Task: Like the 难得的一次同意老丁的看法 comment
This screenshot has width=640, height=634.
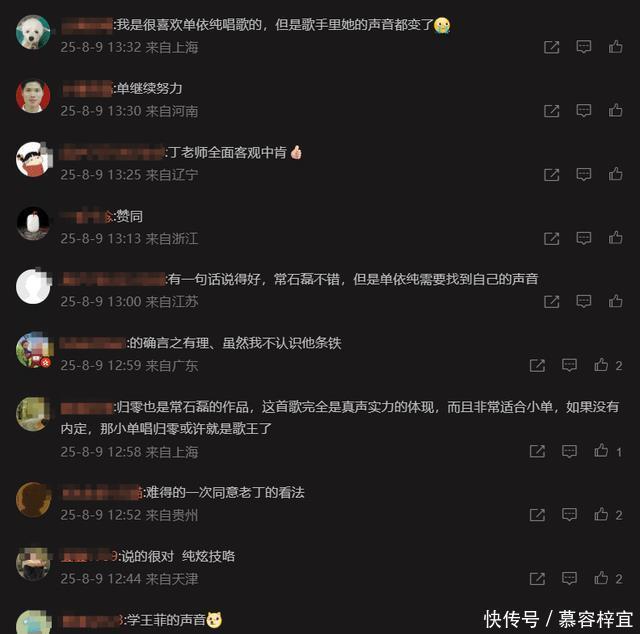Action: [601, 515]
